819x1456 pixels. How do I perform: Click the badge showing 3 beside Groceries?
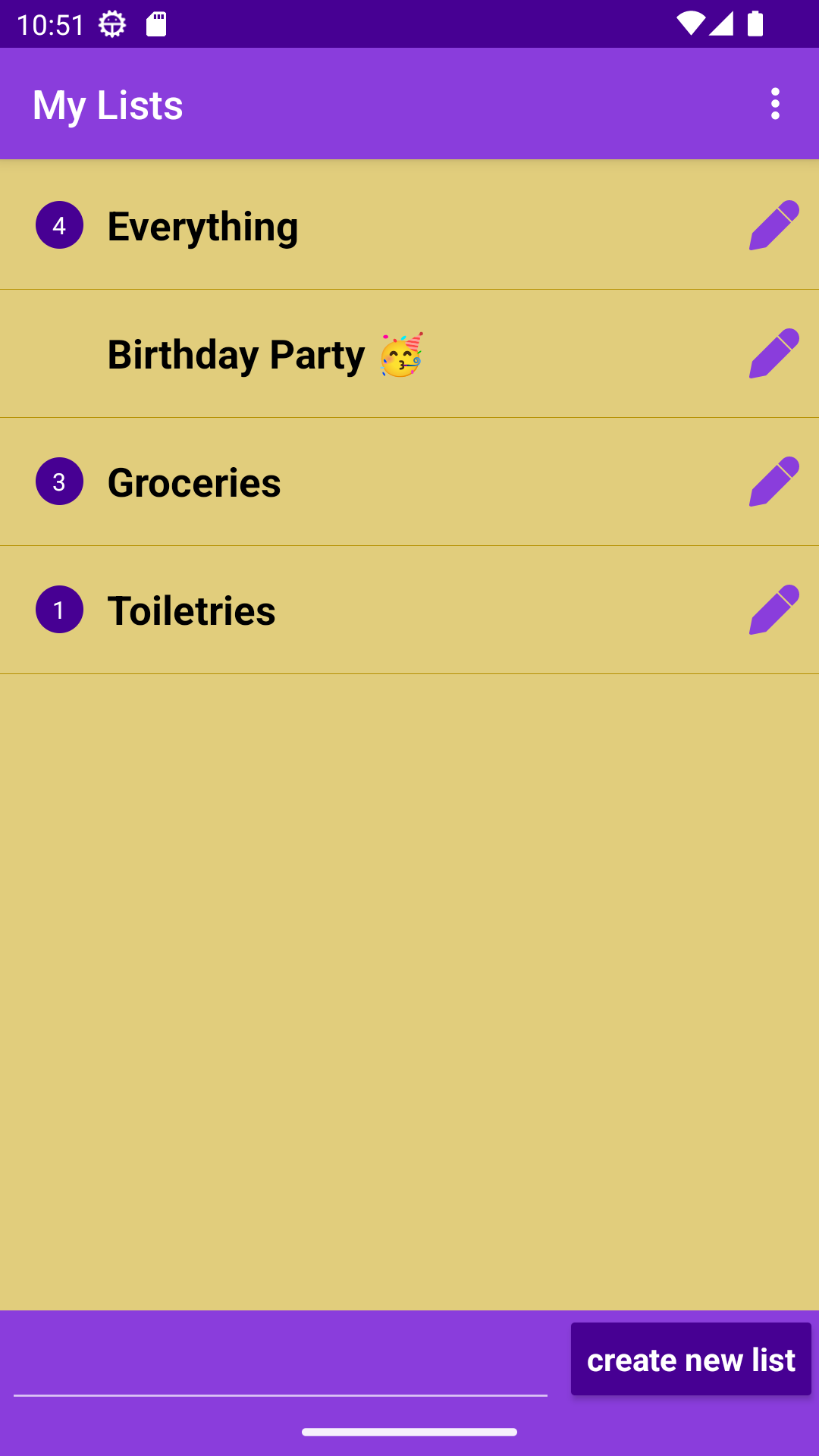click(58, 482)
